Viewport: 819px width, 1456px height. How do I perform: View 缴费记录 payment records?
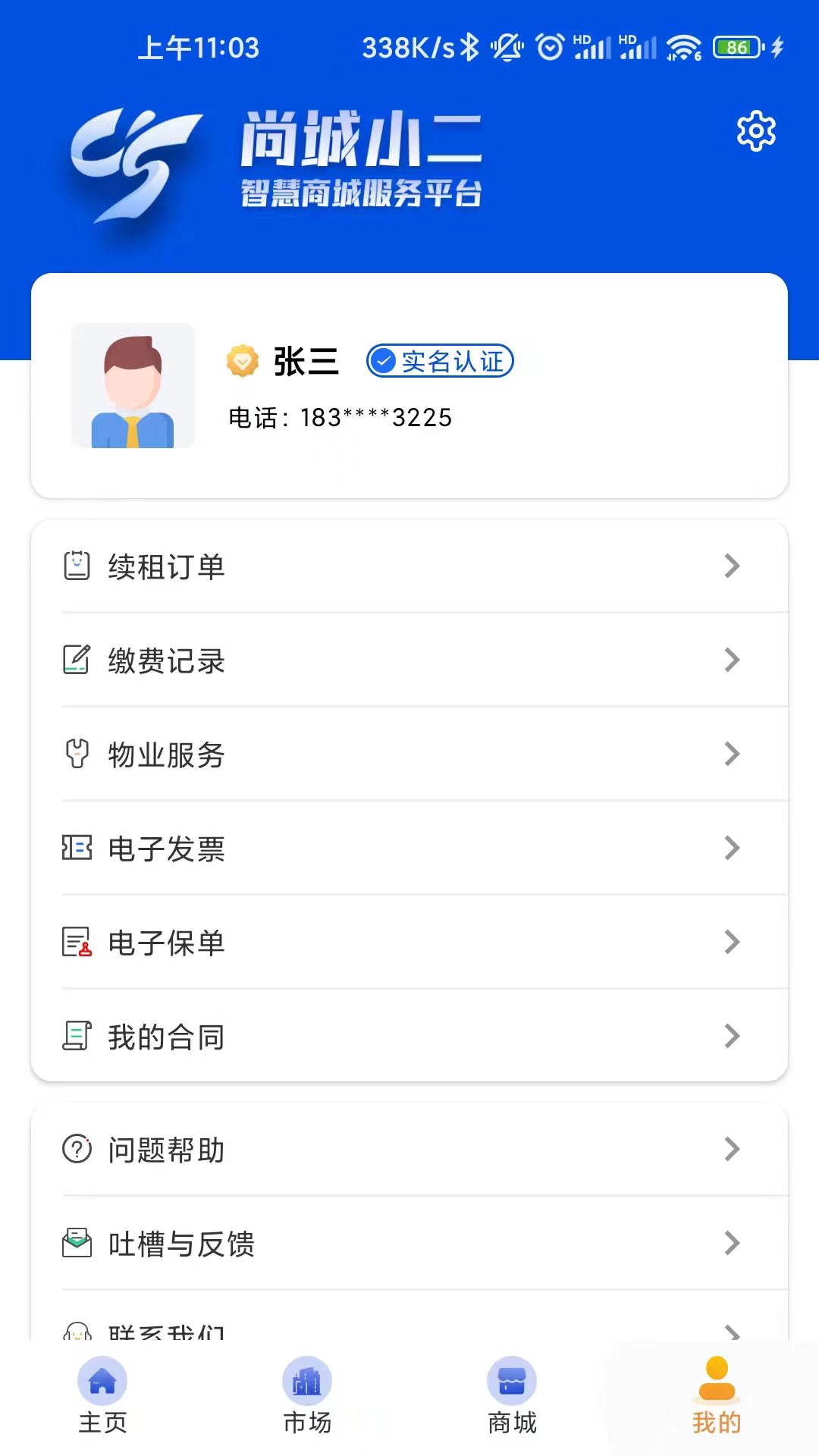tap(409, 661)
